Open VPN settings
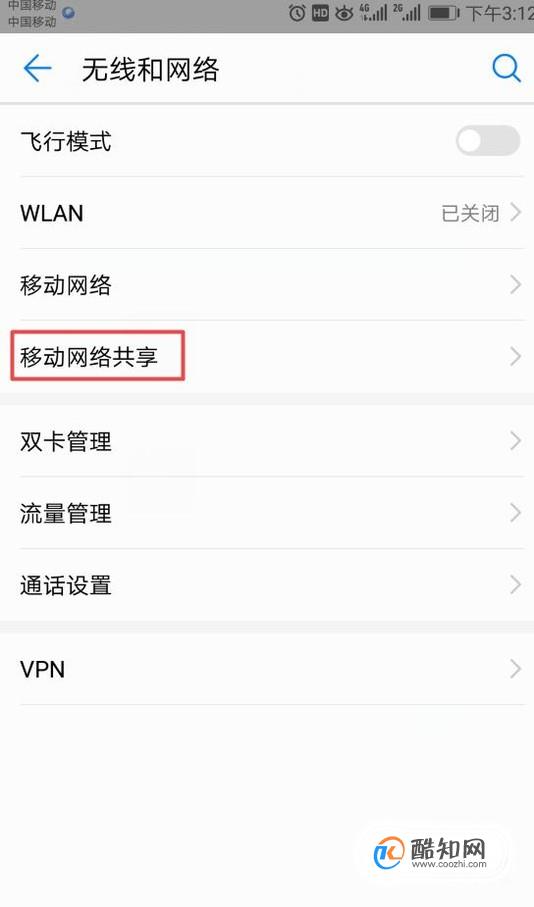This screenshot has height=907, width=534. 267,669
